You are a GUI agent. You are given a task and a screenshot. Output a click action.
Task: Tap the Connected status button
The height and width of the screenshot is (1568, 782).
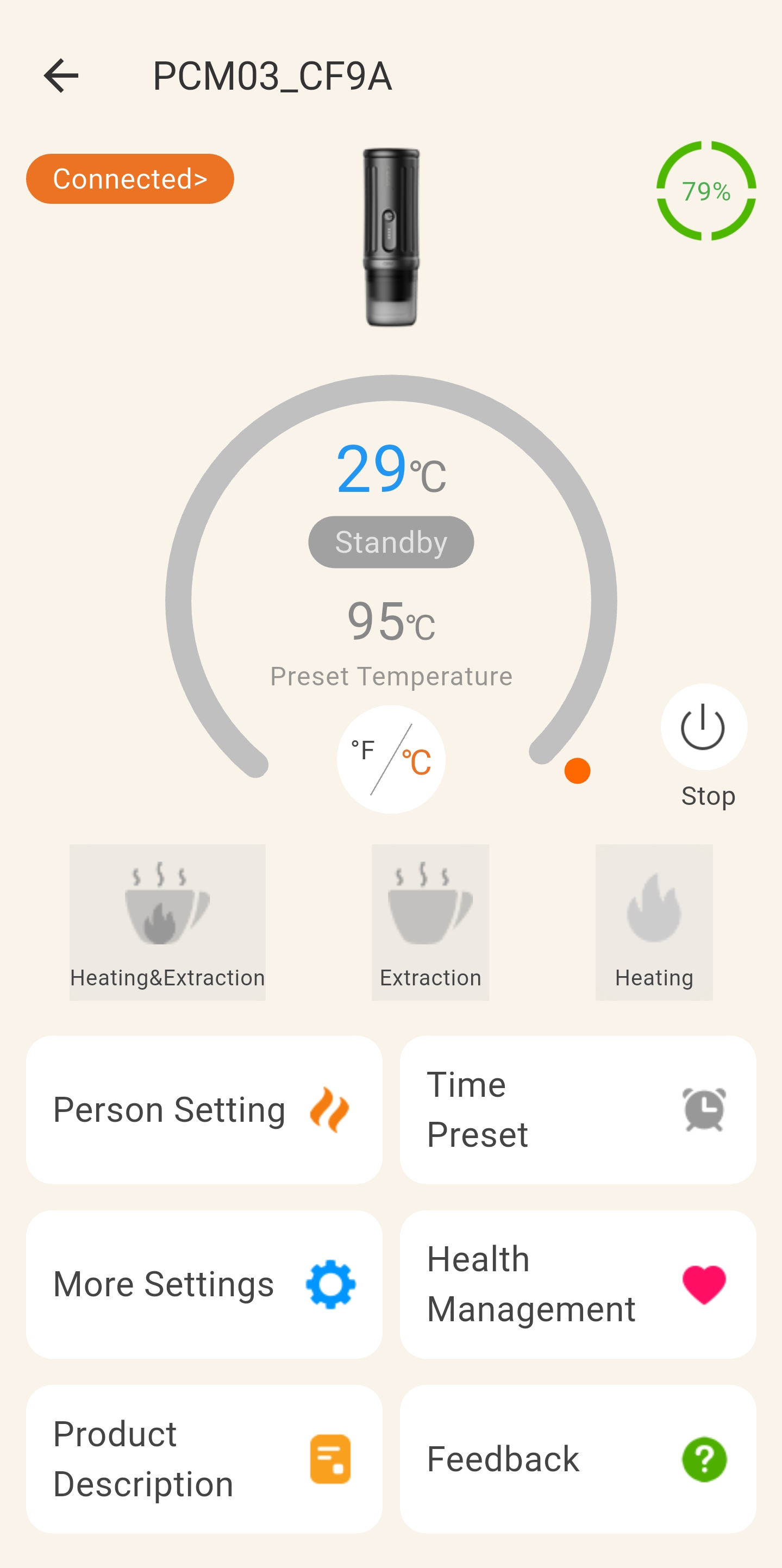tap(130, 179)
